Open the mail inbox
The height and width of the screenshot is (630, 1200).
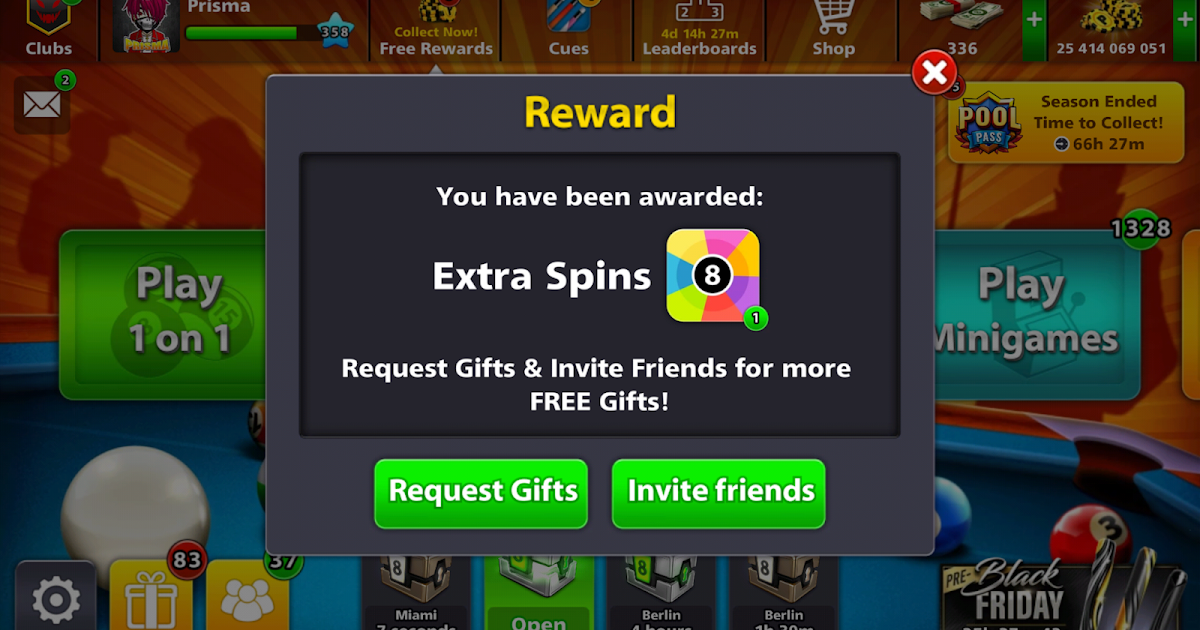pos(42,105)
